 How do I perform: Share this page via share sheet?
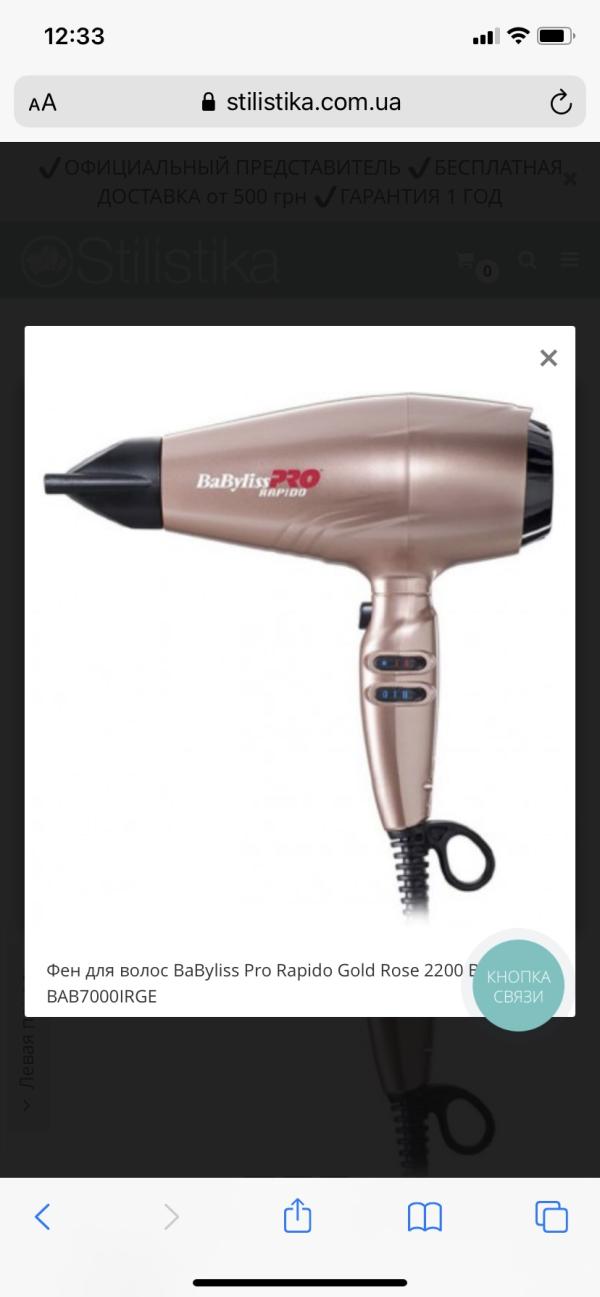click(298, 1216)
